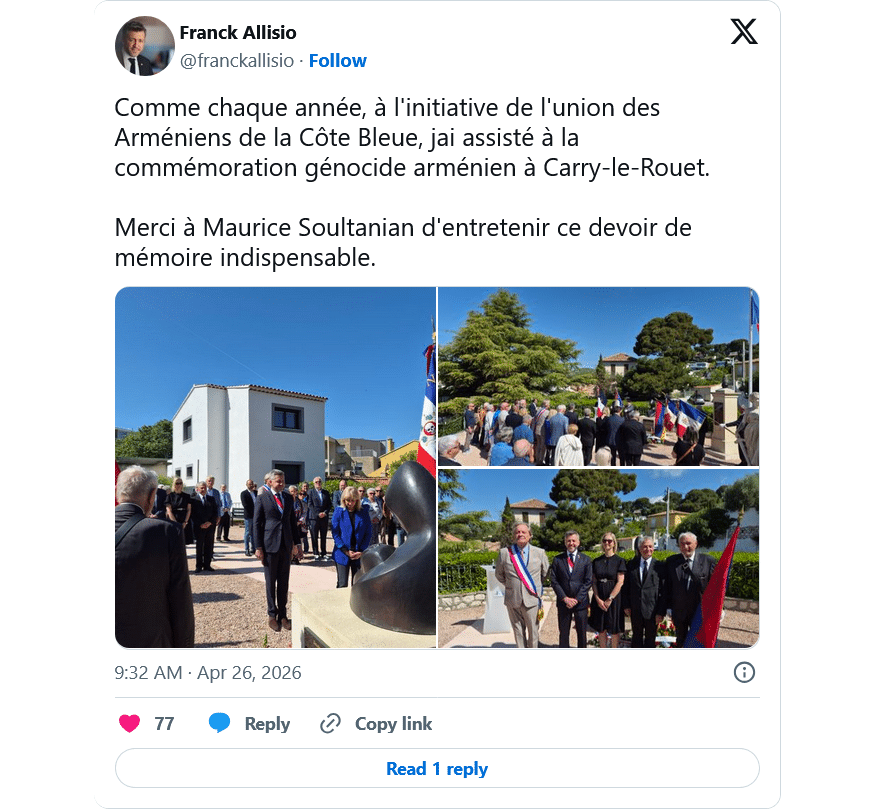Screen dimensions: 875x810
Task: Open the X logo
Action: 744,32
